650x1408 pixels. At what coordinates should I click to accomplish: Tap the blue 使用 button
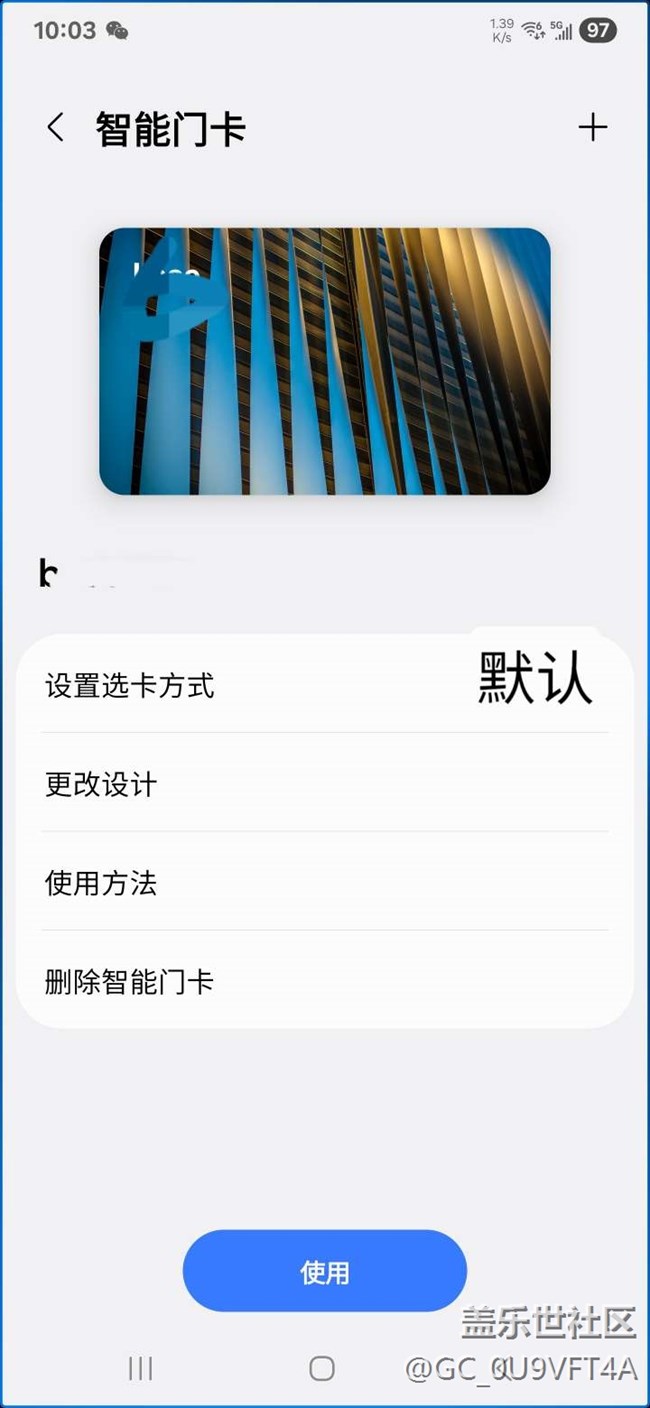pyautogui.click(x=325, y=1271)
